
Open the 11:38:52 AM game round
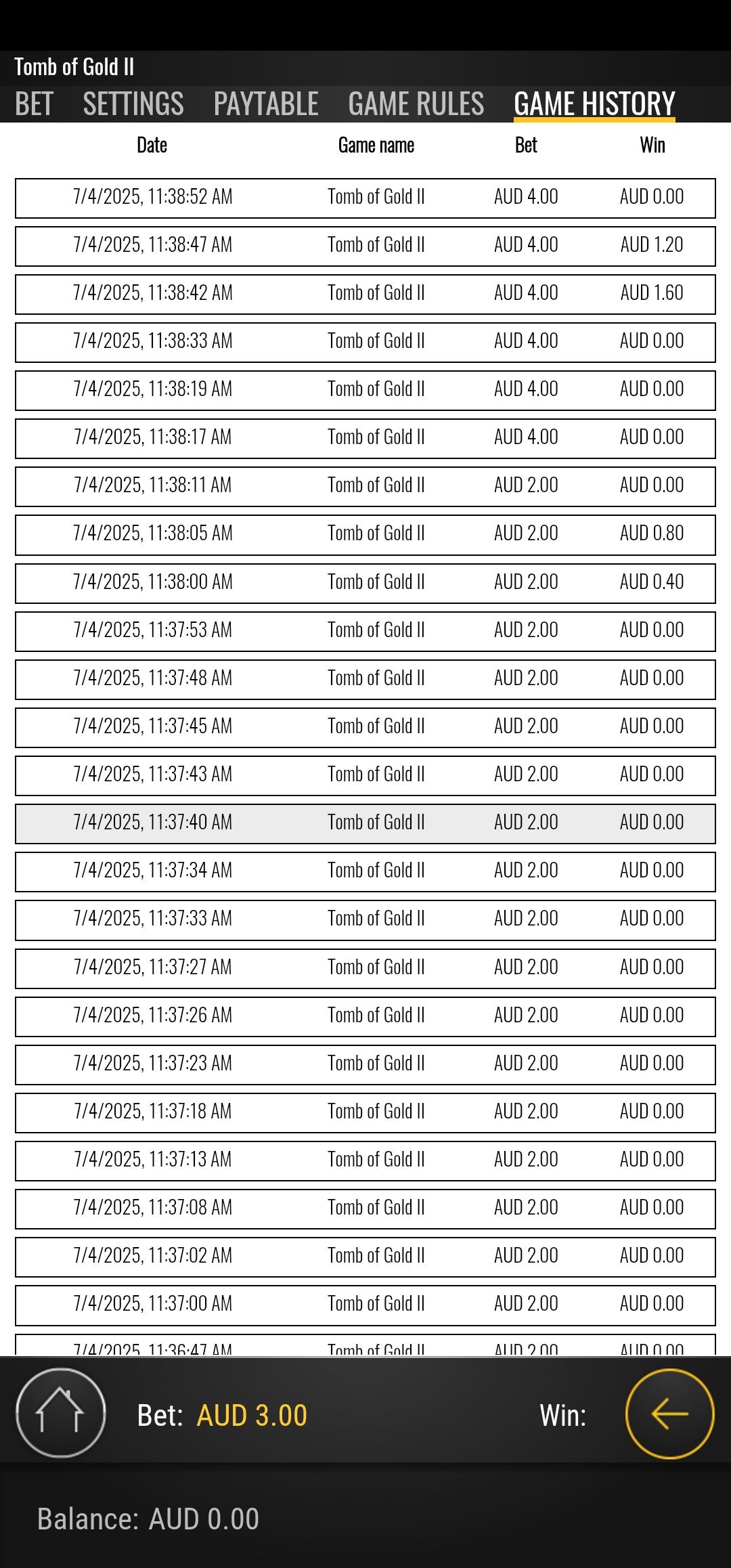click(365, 198)
